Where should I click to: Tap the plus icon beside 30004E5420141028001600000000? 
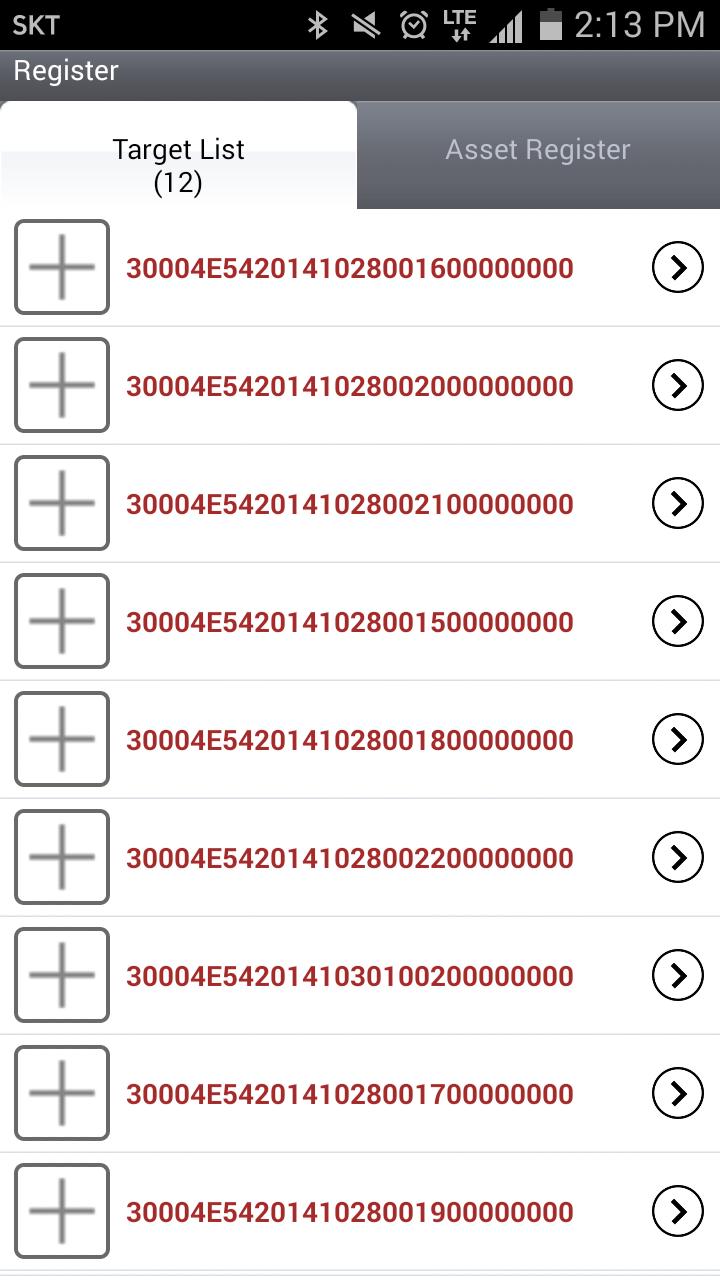point(61,267)
